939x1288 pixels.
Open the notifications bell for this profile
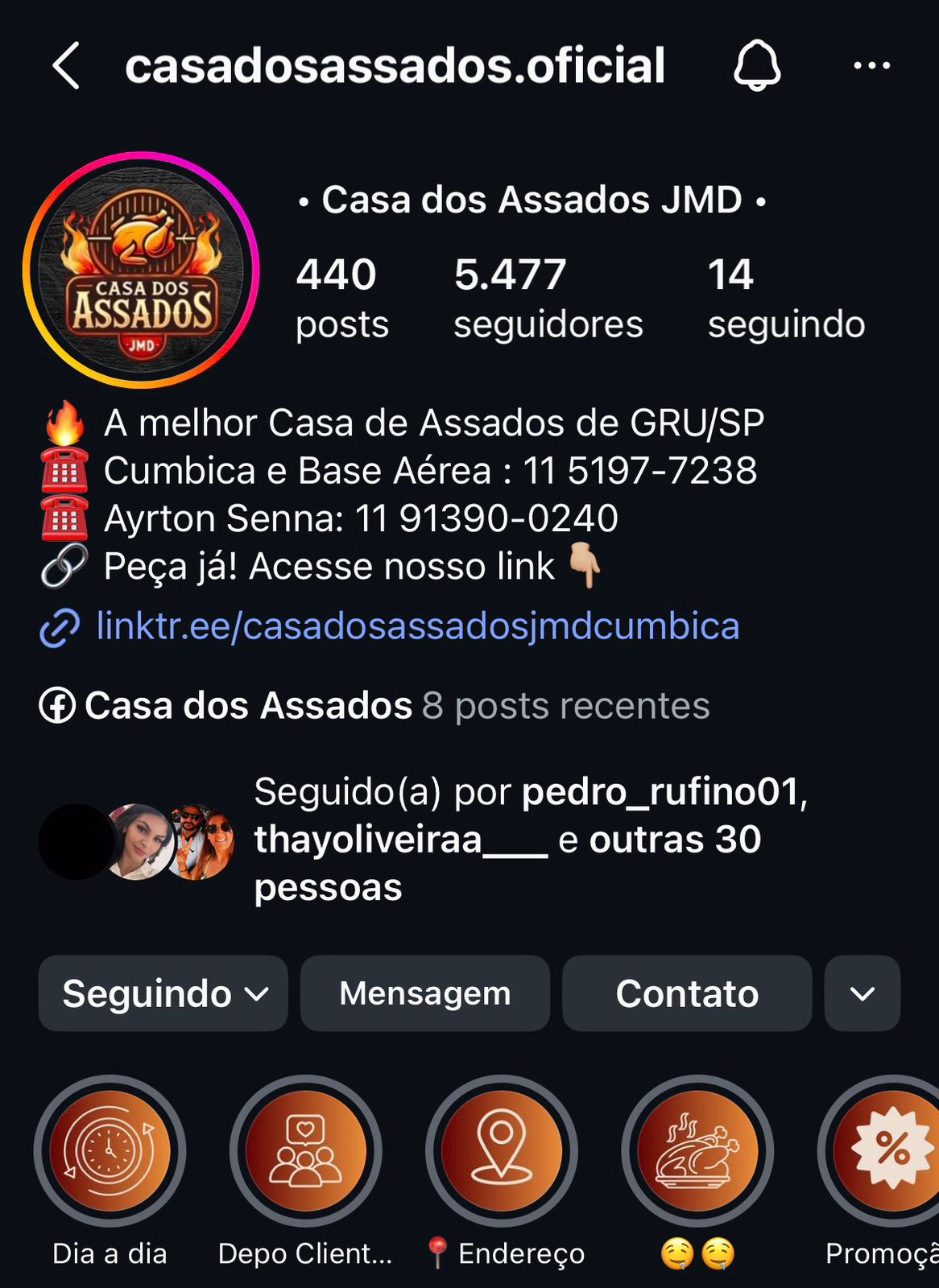pyautogui.click(x=756, y=65)
